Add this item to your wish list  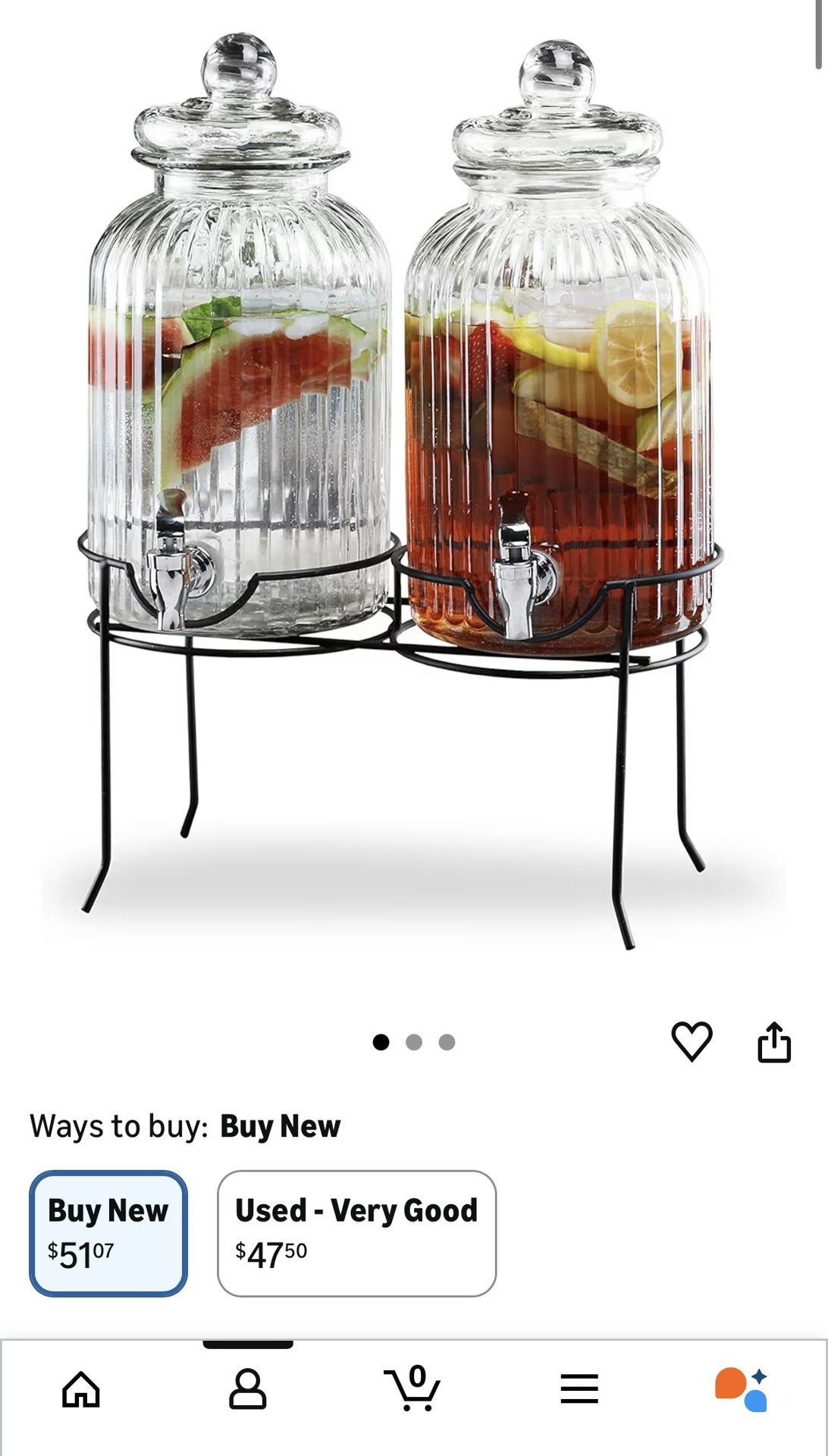(692, 1041)
